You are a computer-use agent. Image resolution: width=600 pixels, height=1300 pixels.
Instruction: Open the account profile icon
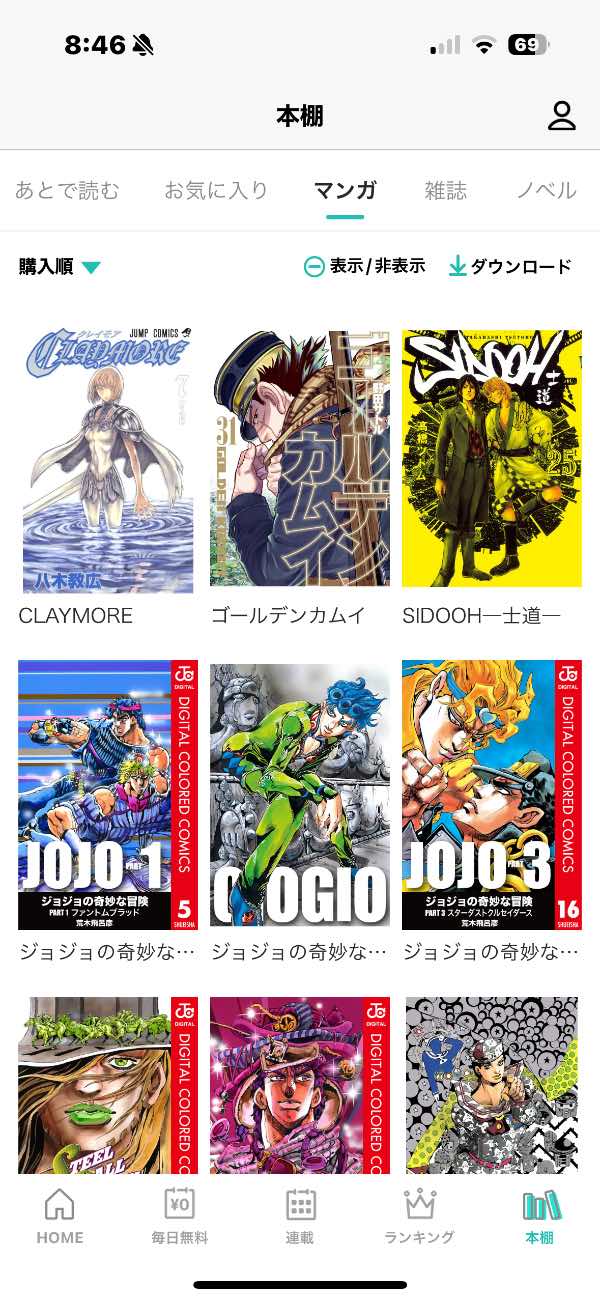pos(562,116)
